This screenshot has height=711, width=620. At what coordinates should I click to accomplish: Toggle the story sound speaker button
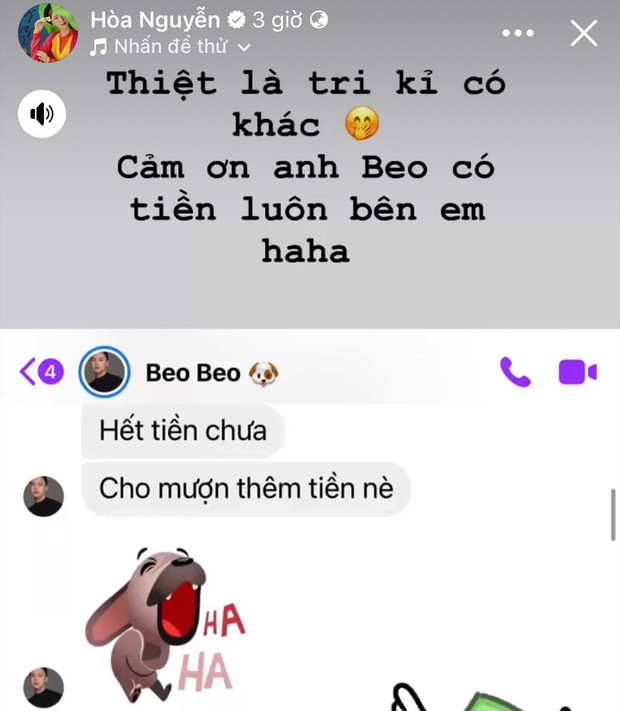[x=42, y=114]
